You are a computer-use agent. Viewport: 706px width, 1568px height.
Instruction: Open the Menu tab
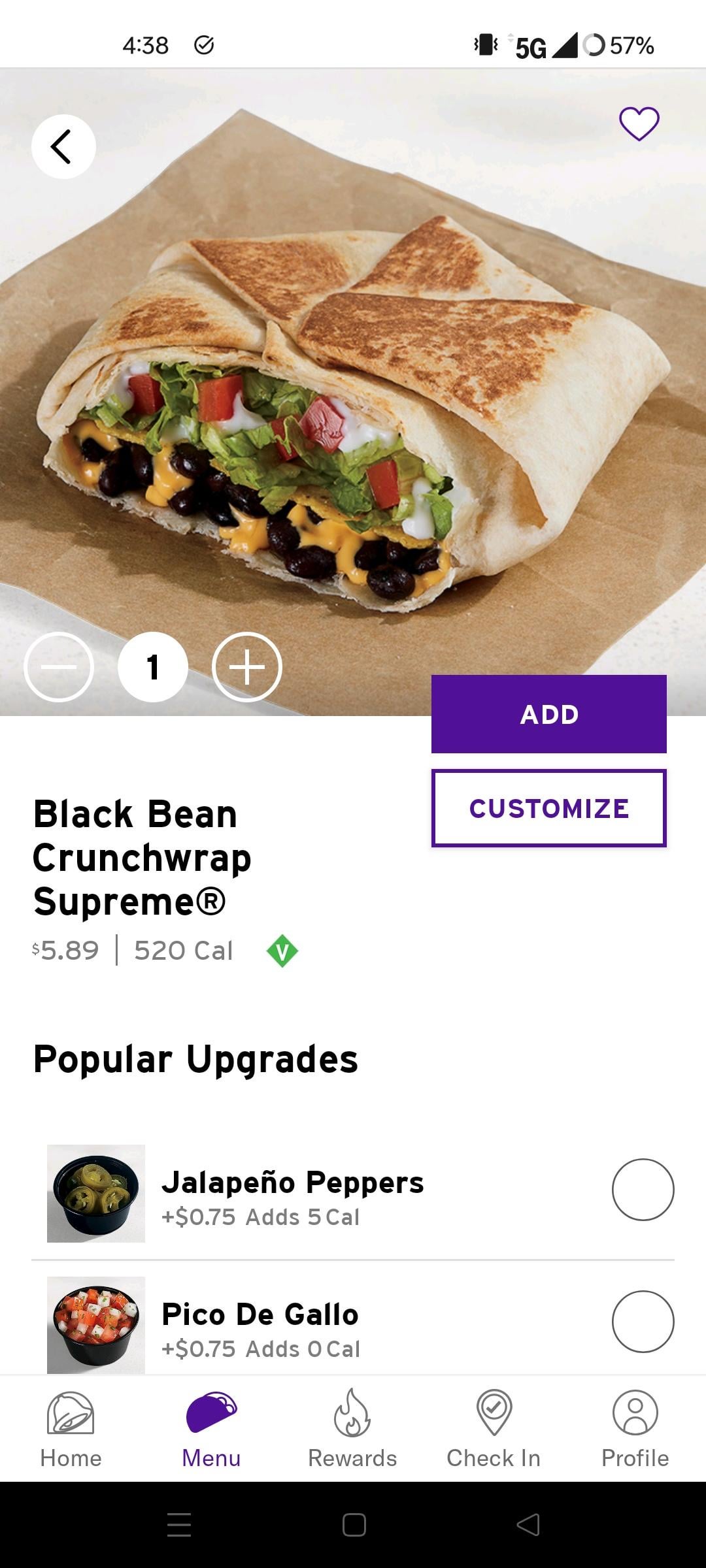[211, 1429]
